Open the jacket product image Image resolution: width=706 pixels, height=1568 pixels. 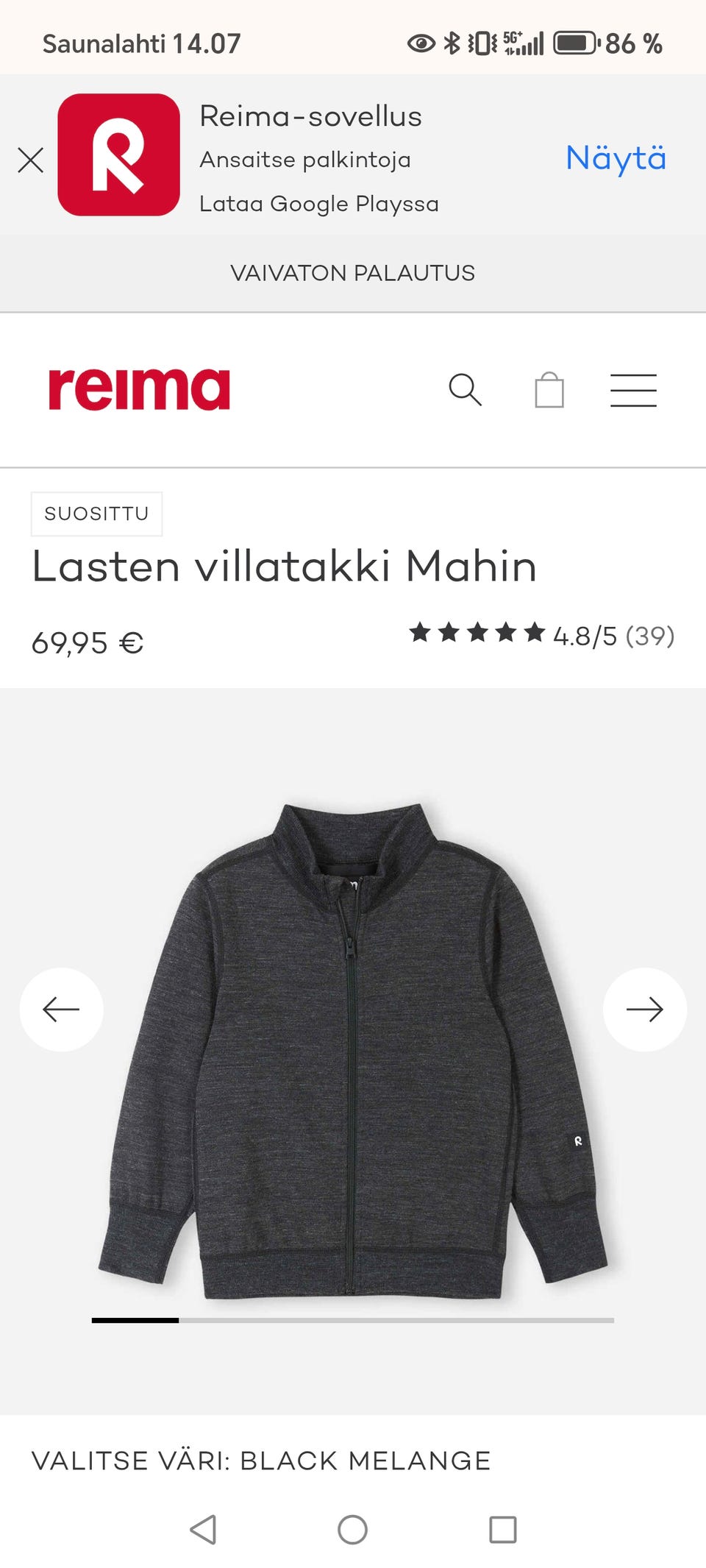pos(353,1052)
